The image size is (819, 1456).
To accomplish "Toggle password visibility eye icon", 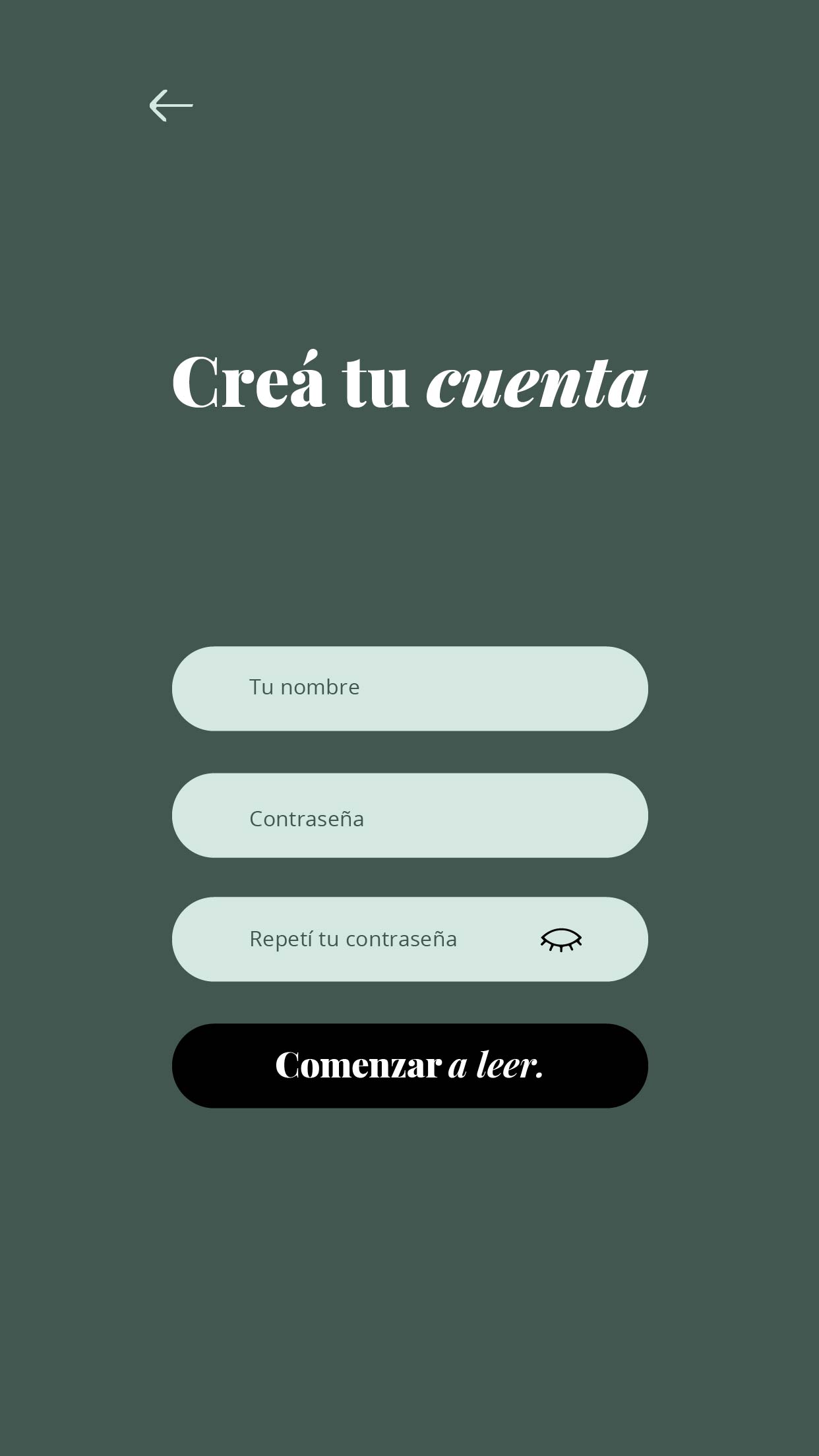I will coord(561,940).
